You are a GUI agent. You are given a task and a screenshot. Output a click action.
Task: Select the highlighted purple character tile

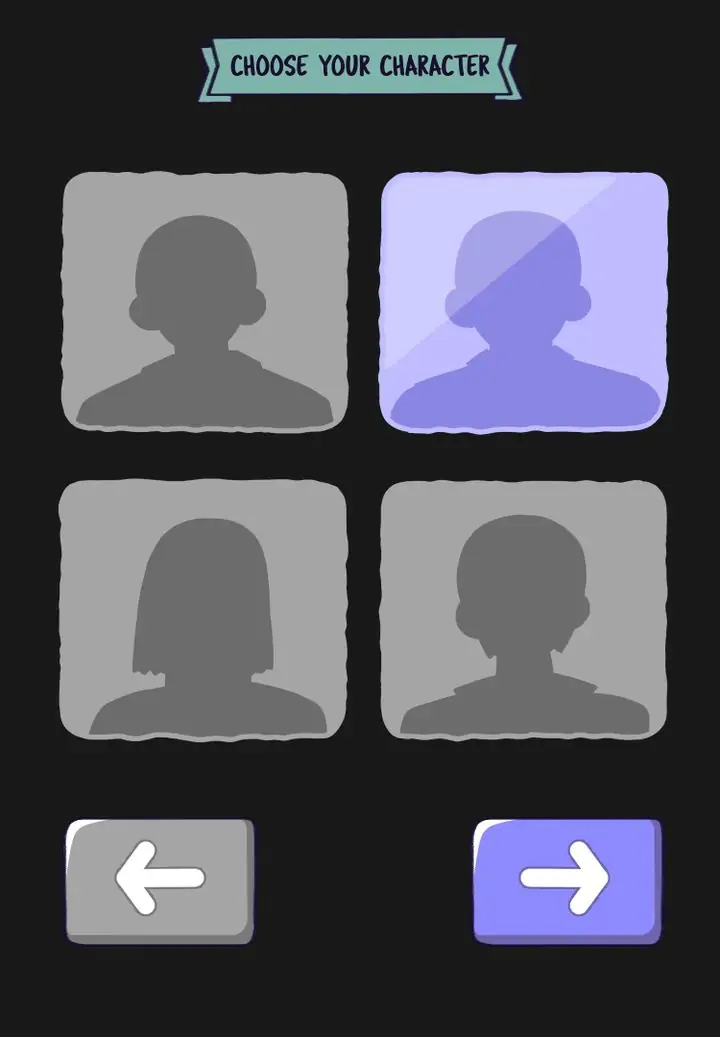(x=523, y=302)
